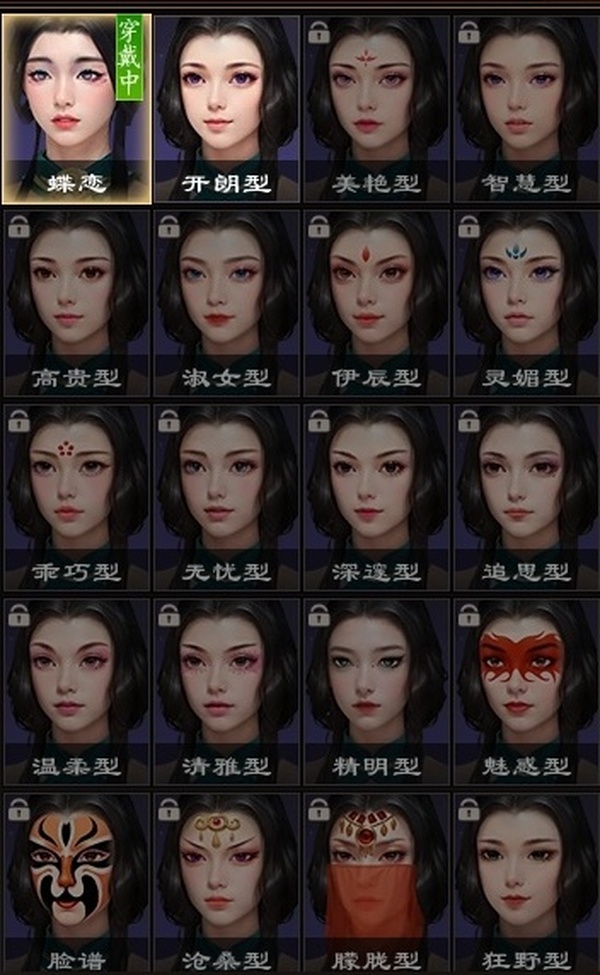Select the 清雅型 face tile
This screenshot has width=600, height=975.
pyautogui.click(x=226, y=690)
